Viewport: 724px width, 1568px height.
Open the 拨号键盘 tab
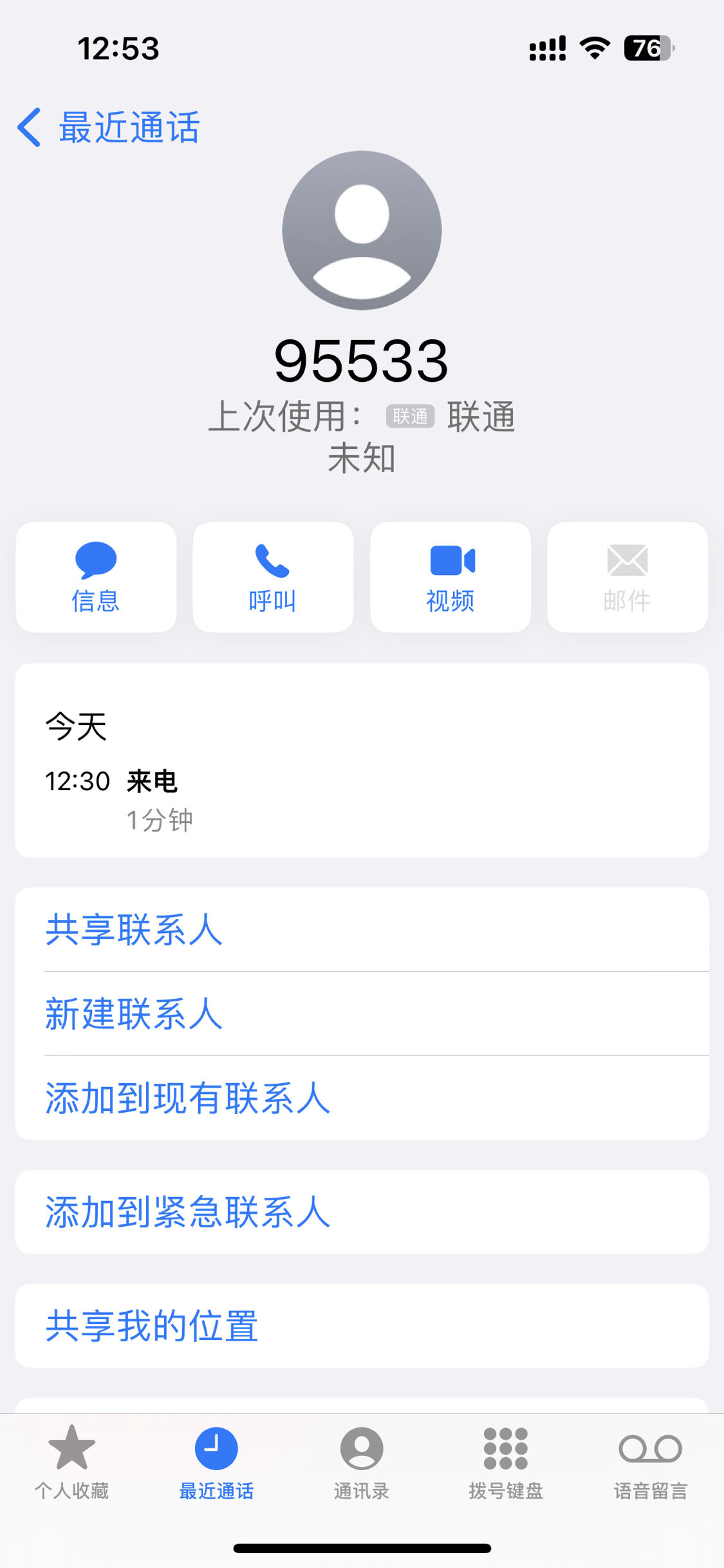506,1462
